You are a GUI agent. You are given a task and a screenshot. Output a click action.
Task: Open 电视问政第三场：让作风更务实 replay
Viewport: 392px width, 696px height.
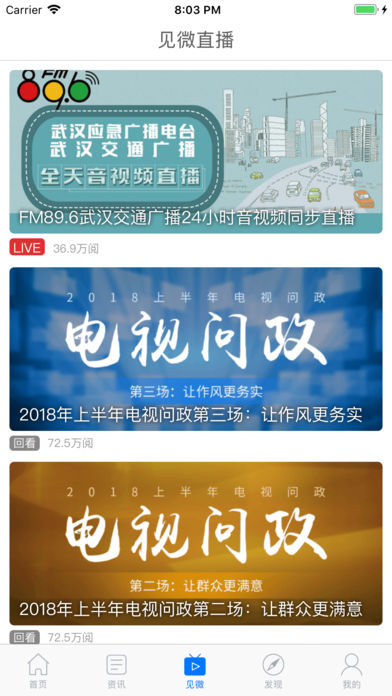point(196,349)
